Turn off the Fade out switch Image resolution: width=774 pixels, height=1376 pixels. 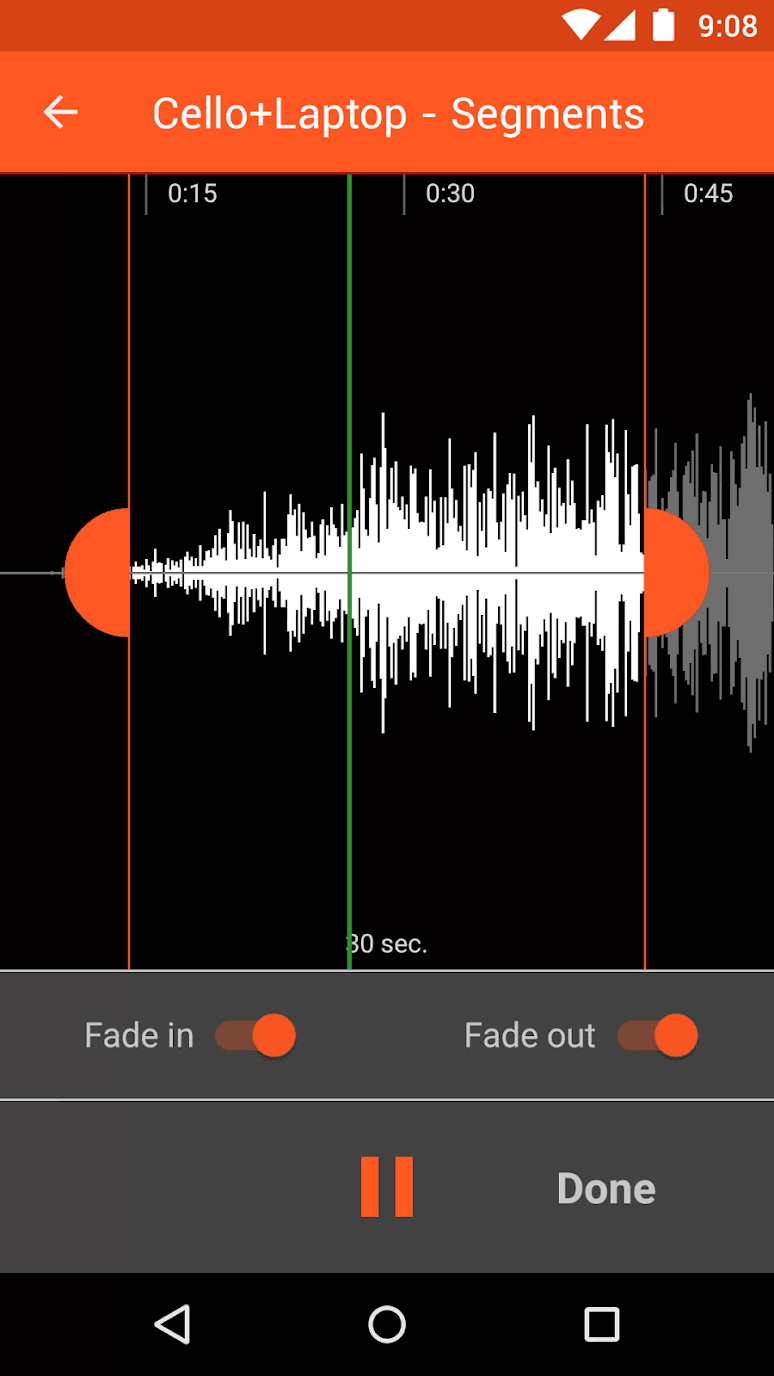(x=658, y=1035)
